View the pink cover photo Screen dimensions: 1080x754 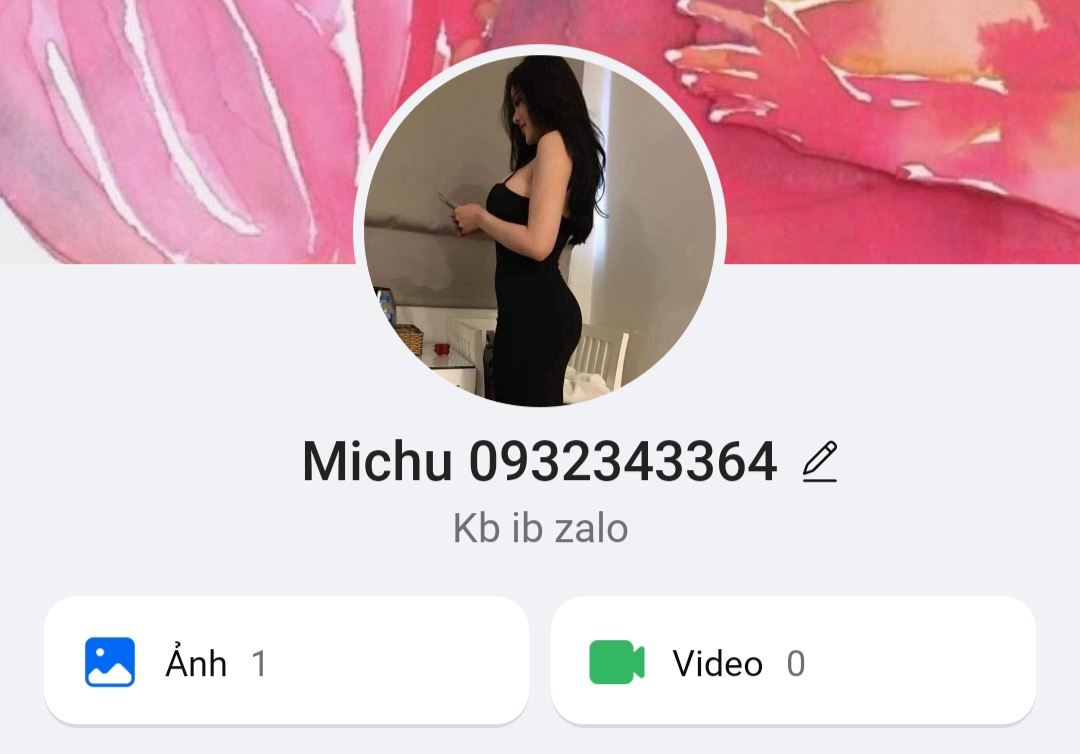(180, 120)
